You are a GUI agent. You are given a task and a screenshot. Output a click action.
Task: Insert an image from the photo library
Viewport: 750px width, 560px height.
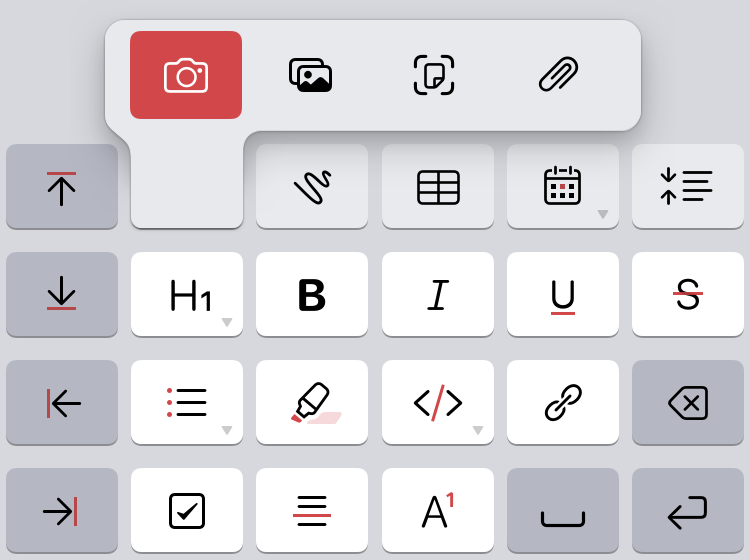(x=310, y=75)
